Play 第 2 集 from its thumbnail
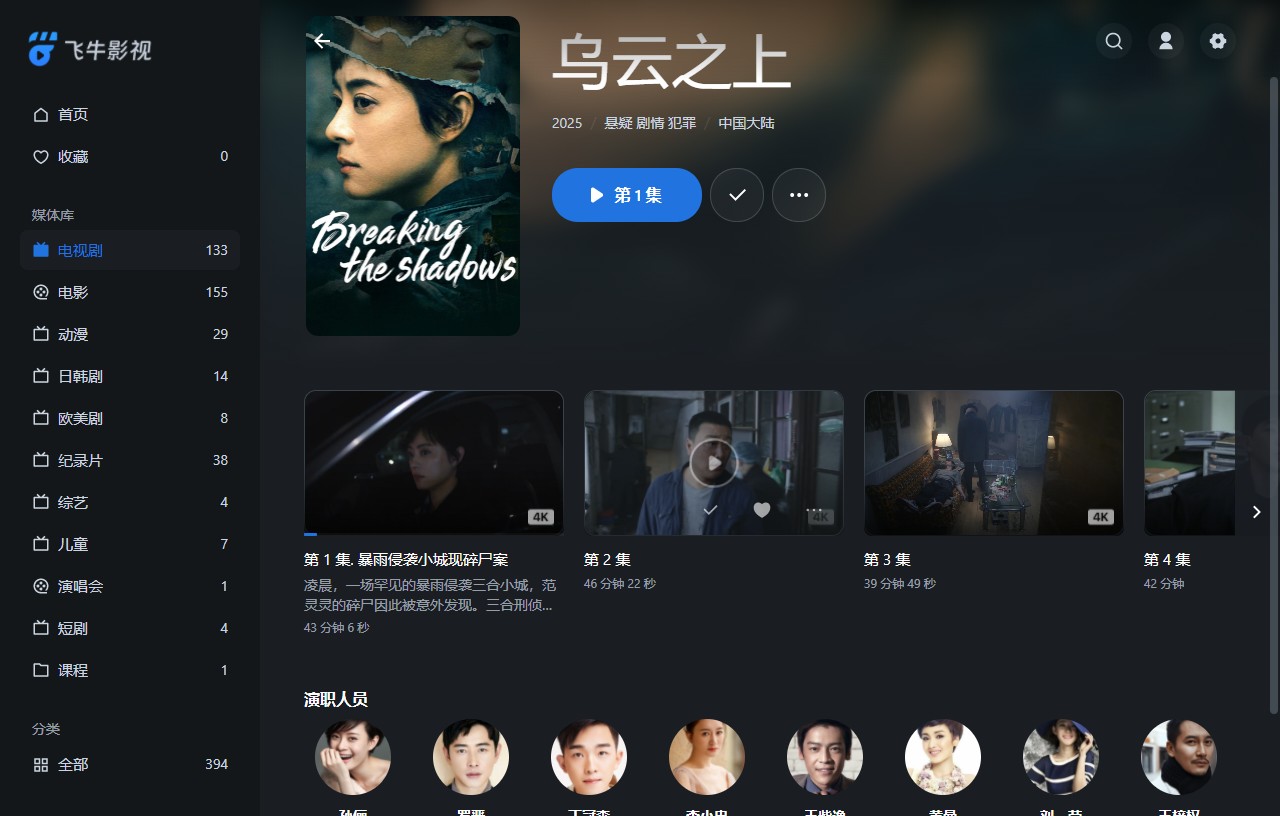 [713, 463]
